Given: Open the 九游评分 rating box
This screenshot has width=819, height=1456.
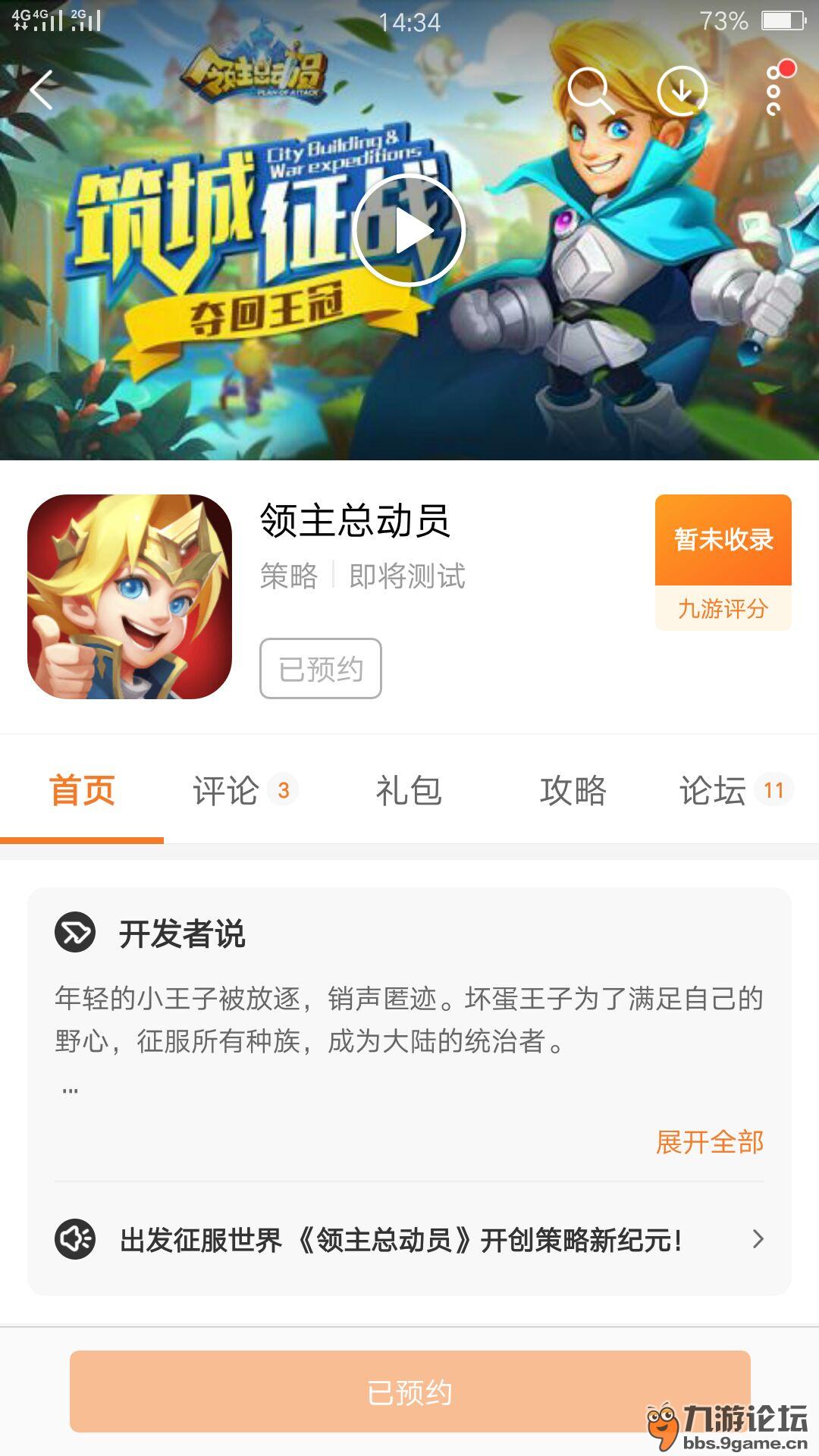Looking at the screenshot, I should pos(723,562).
